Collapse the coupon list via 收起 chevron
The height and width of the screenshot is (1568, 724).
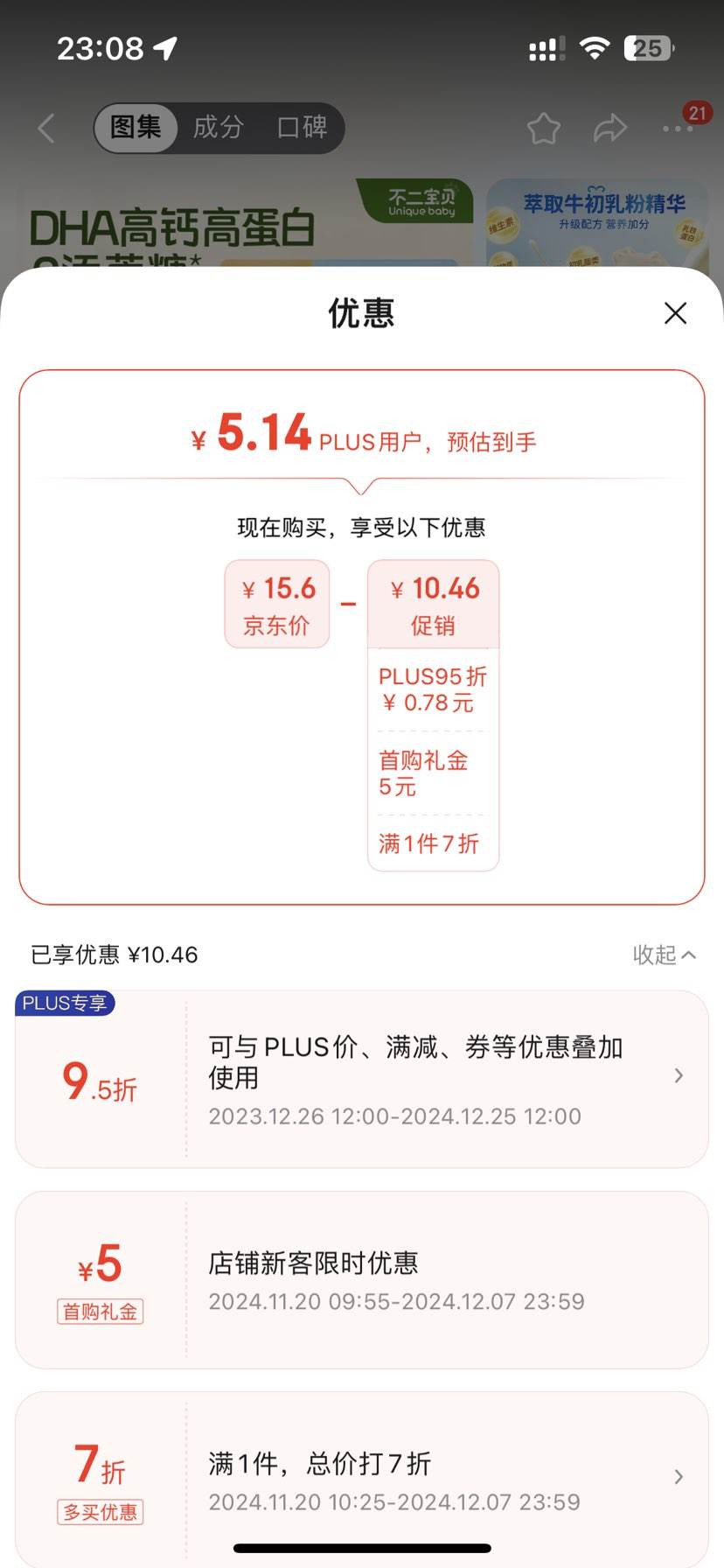coord(664,955)
